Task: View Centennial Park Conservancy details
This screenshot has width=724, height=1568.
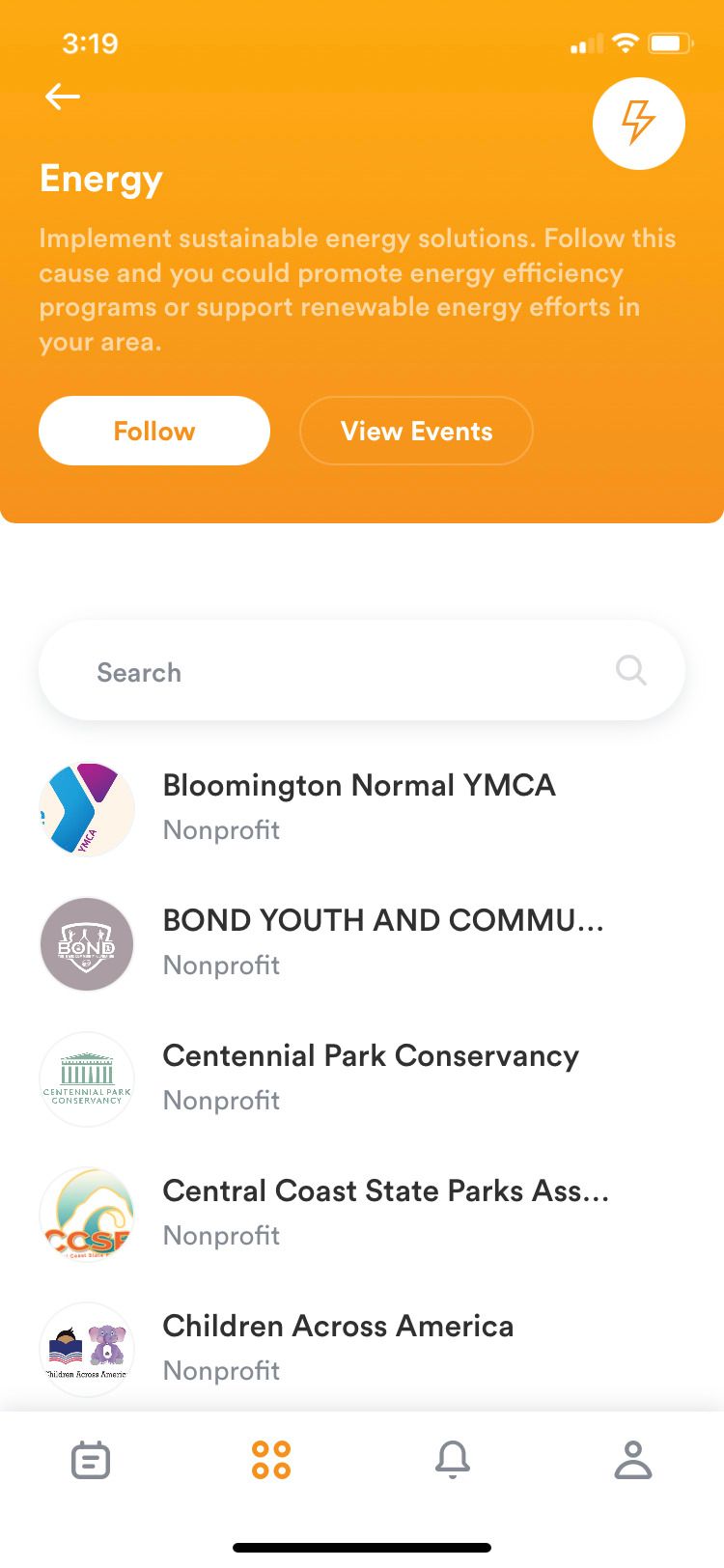Action: coord(371,1077)
